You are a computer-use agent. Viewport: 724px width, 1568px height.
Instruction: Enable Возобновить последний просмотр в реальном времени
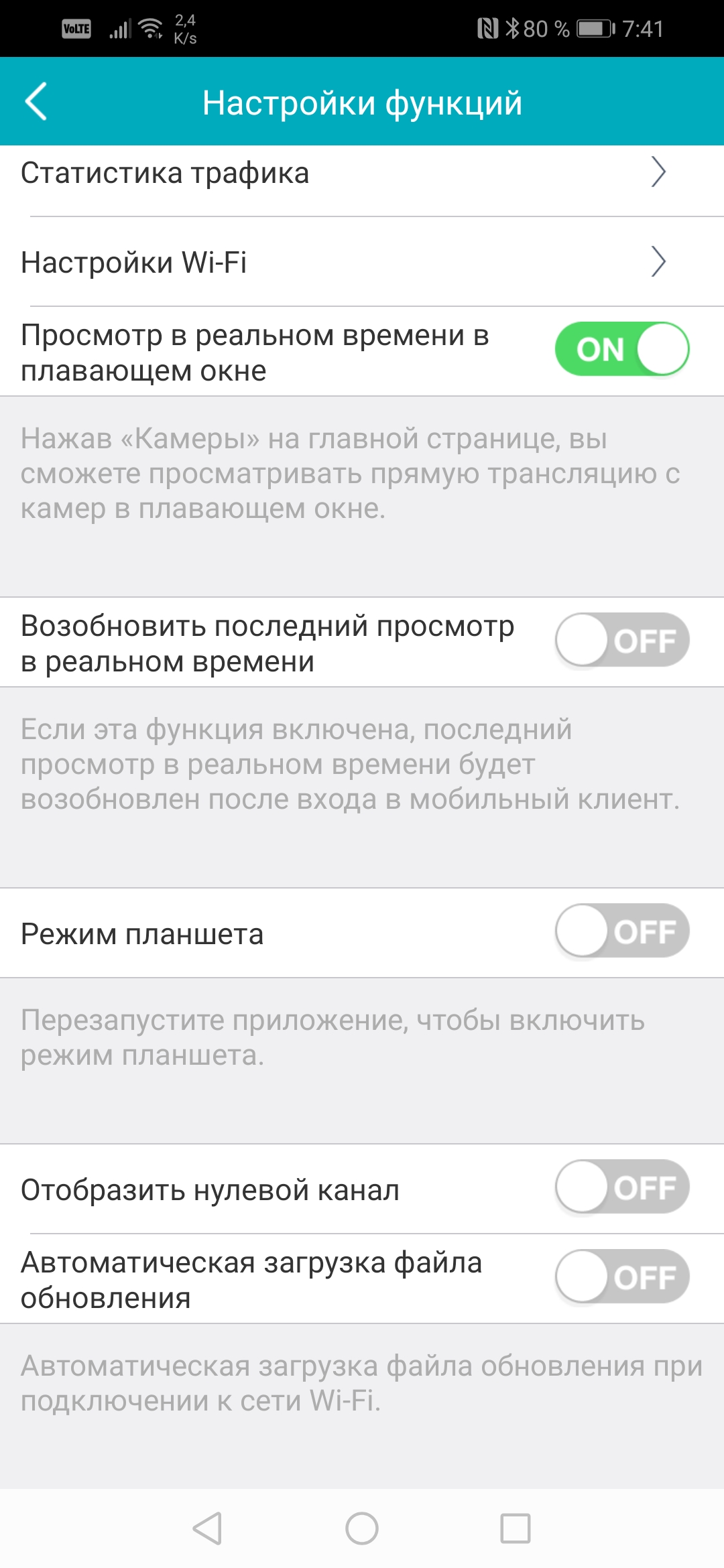point(621,641)
